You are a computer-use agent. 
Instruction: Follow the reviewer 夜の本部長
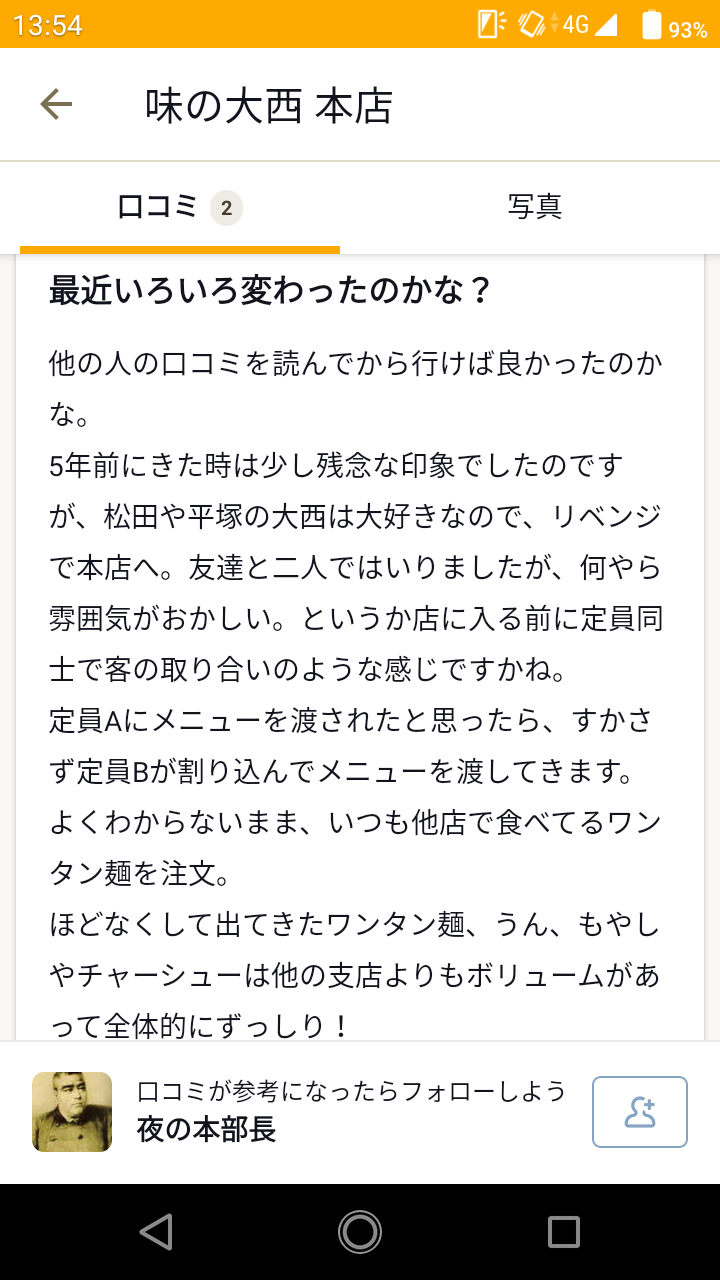[640, 1112]
